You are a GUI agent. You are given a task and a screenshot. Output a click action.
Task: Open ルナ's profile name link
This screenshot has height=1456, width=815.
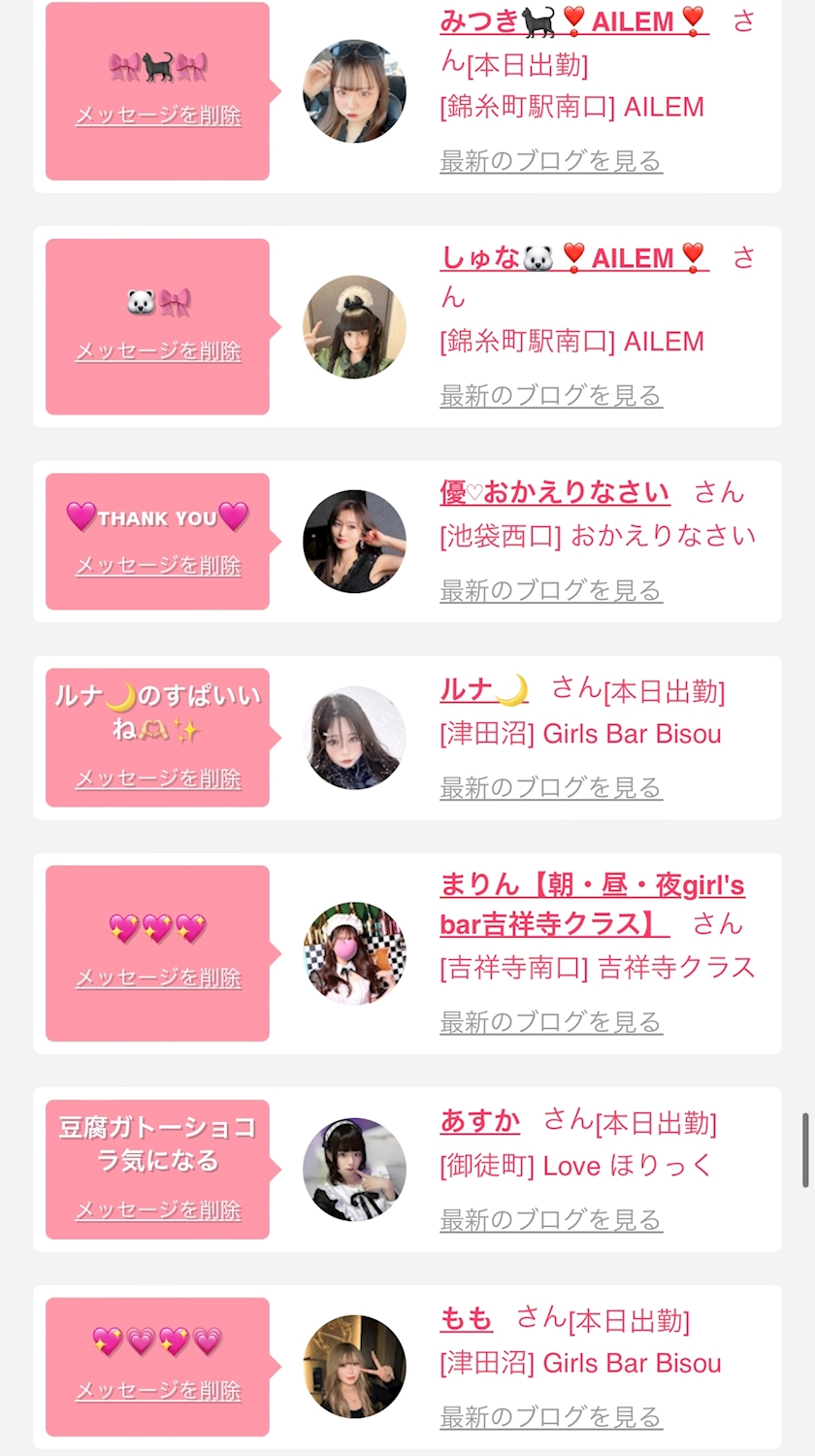pyautogui.click(x=484, y=690)
